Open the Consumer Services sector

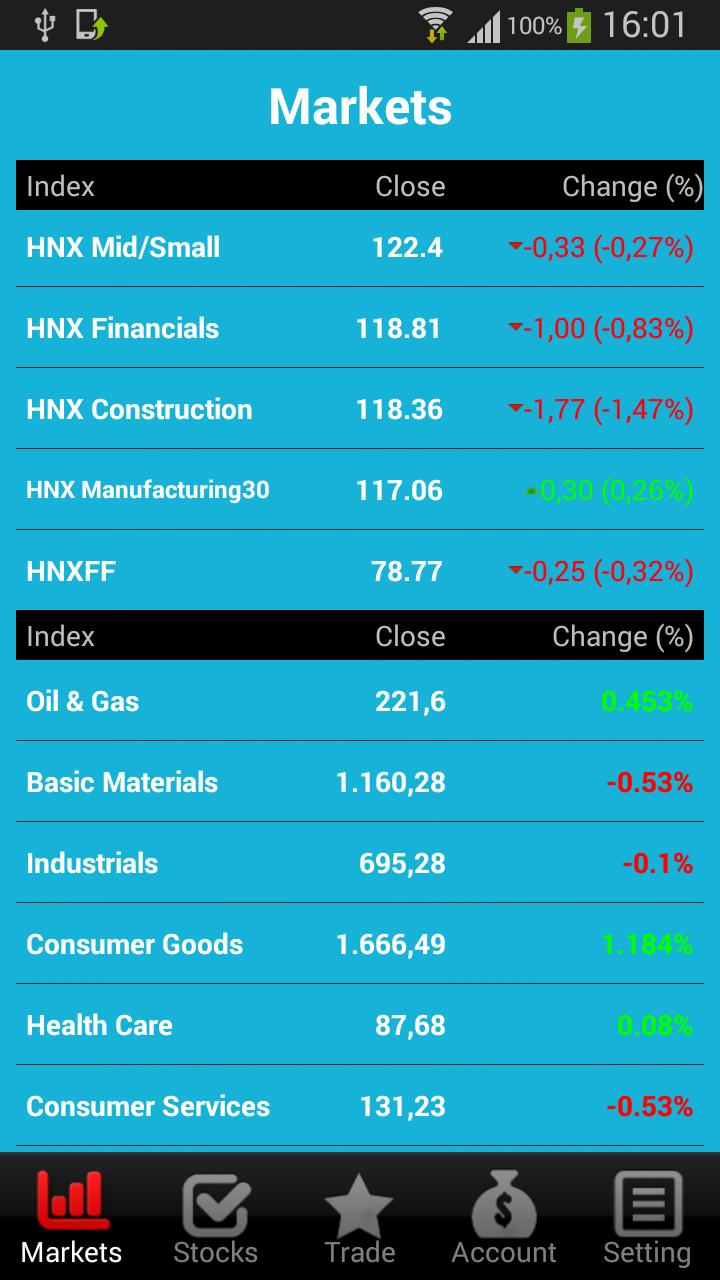click(360, 1106)
